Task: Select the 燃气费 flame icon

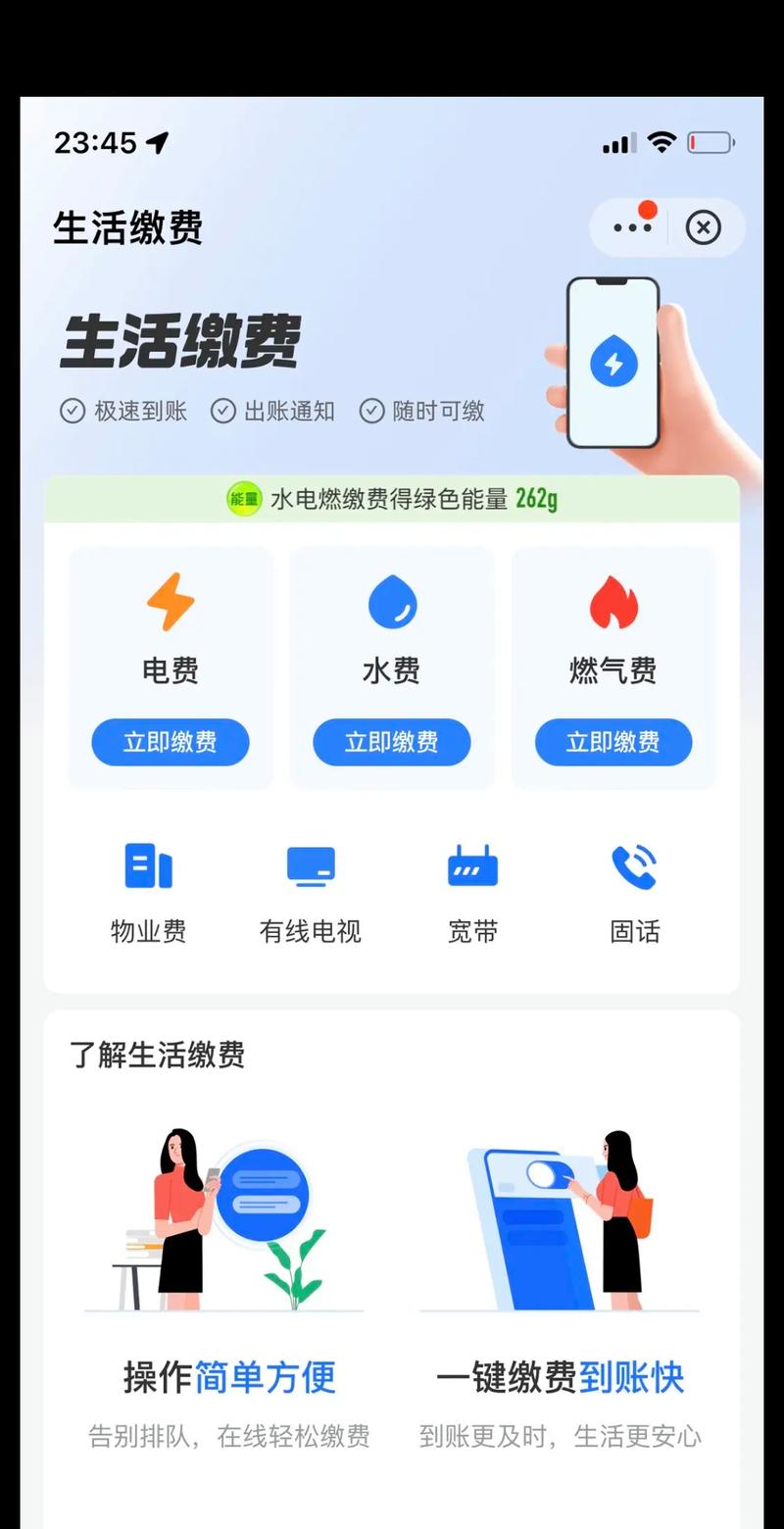Action: [x=613, y=602]
